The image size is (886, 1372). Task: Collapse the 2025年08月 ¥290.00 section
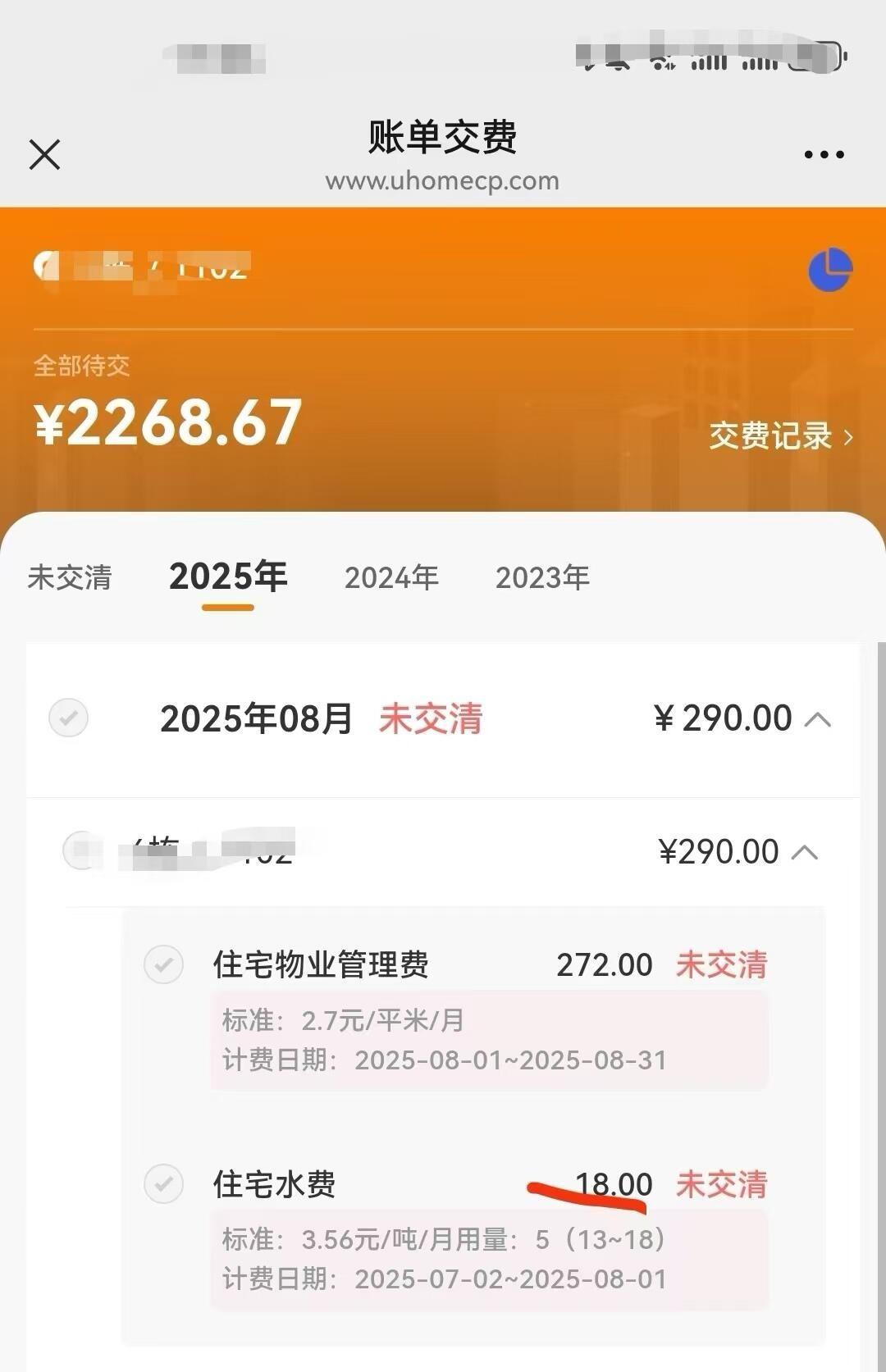(x=818, y=719)
